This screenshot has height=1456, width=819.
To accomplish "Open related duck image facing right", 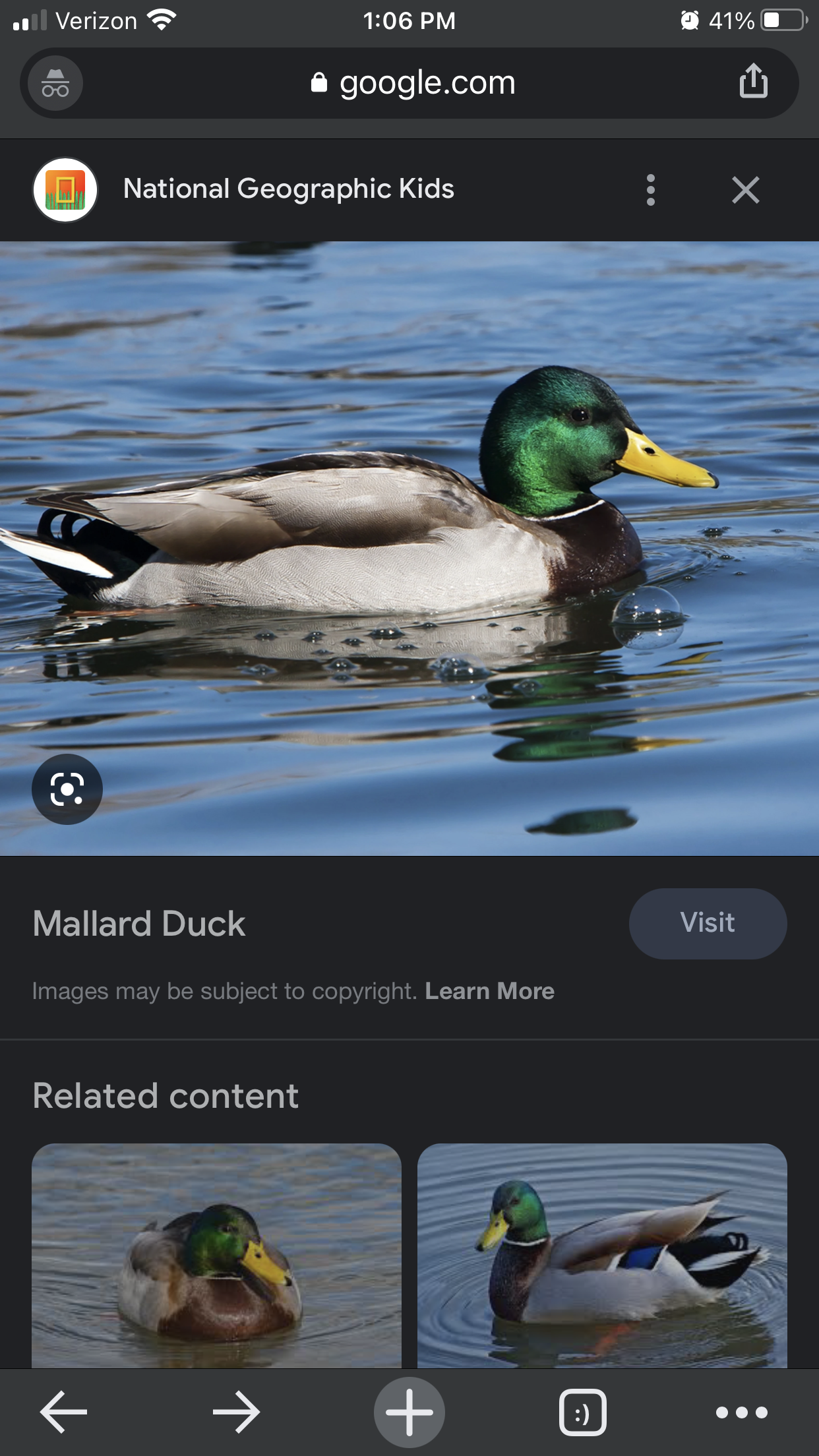I will 216,1255.
